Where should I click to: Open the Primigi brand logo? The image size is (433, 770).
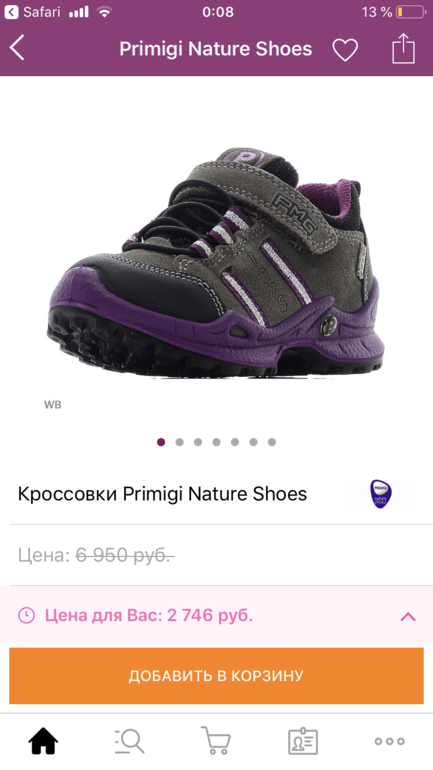point(381,494)
